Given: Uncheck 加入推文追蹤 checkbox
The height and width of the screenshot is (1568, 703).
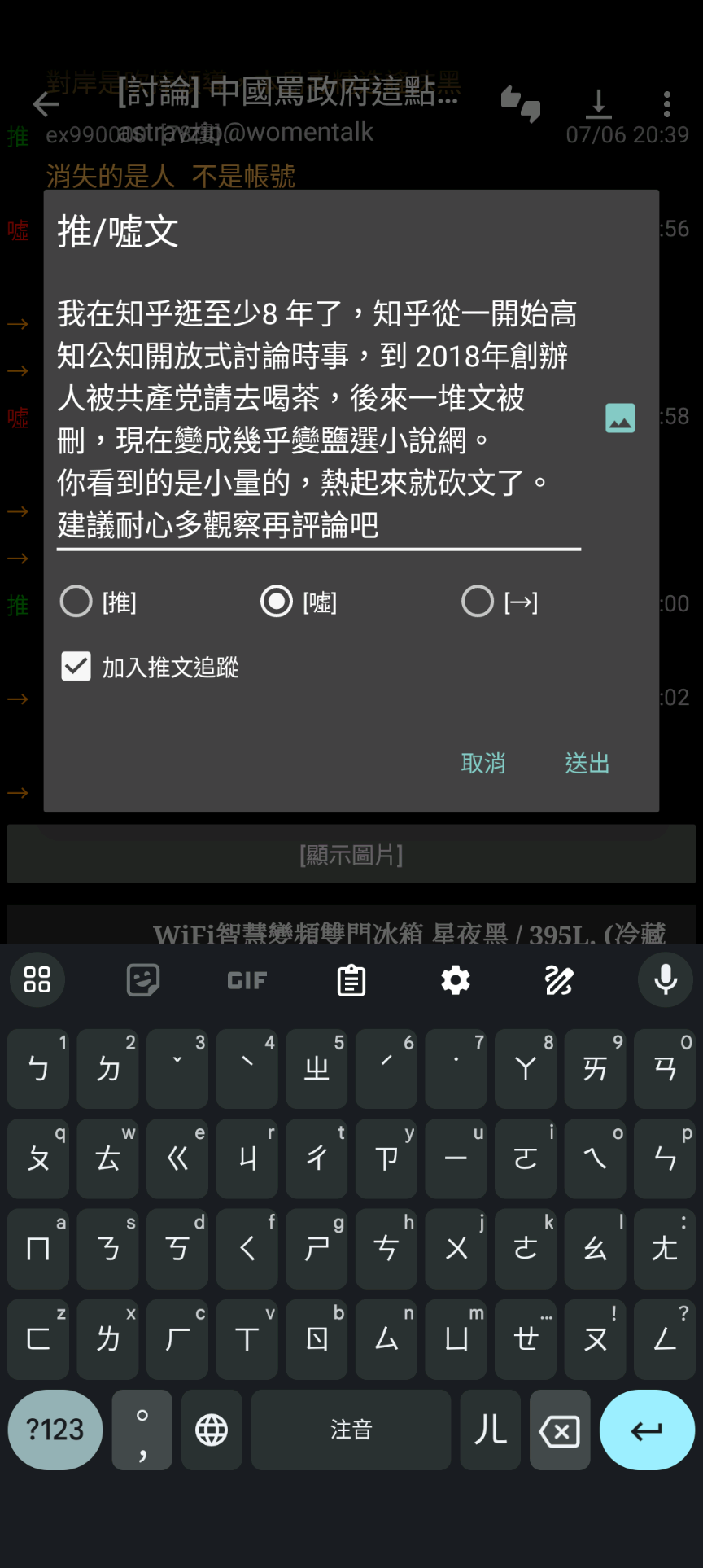Looking at the screenshot, I should [x=76, y=667].
